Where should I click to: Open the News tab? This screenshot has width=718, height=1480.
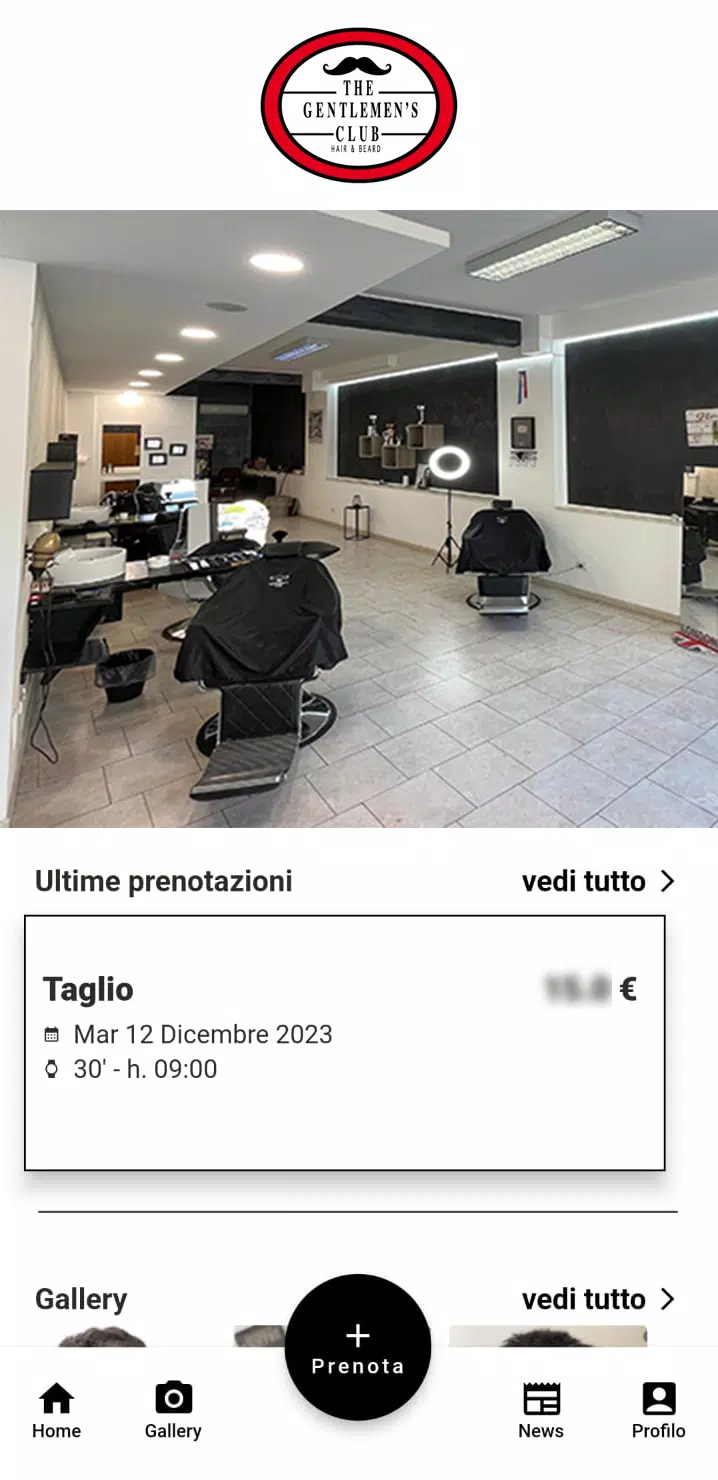point(541,1411)
